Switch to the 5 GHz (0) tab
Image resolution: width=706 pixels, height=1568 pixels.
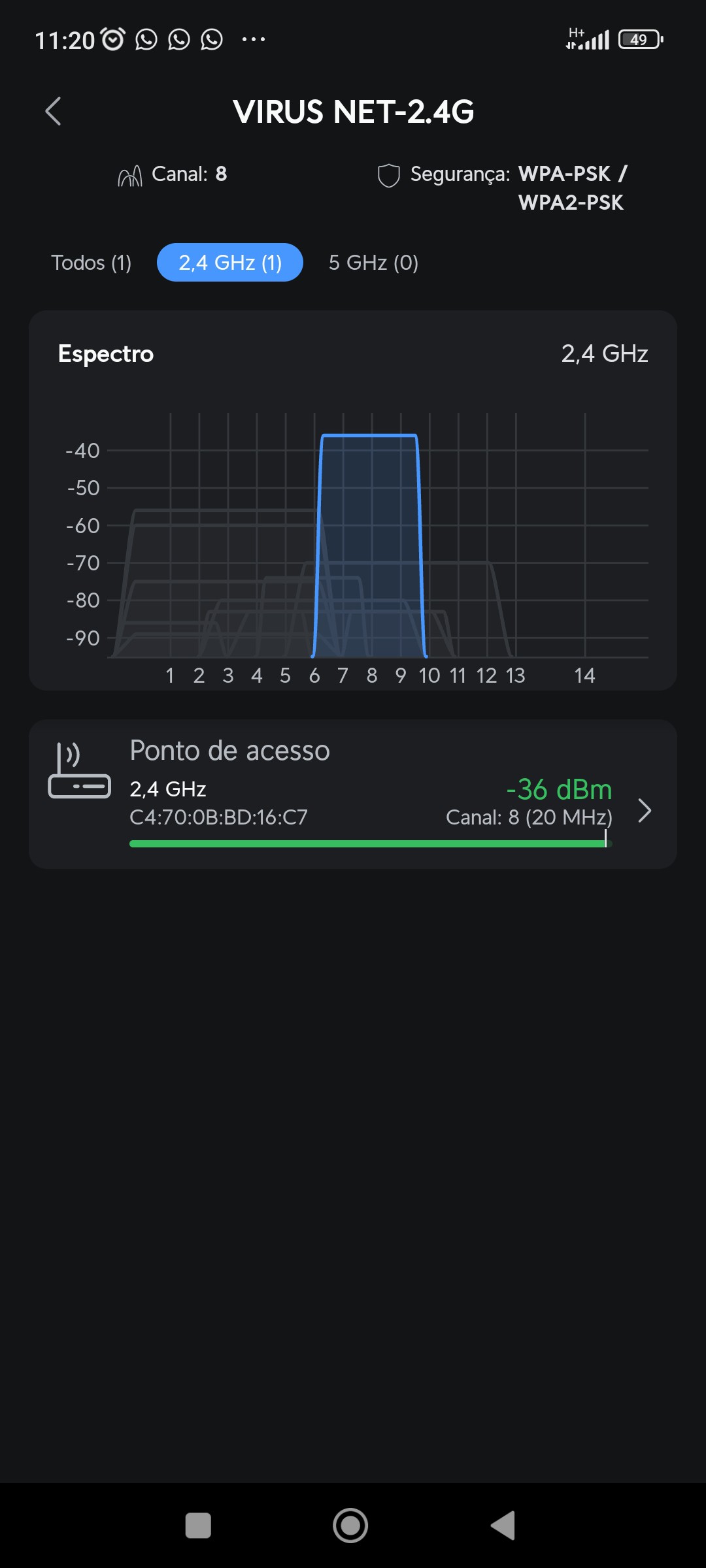click(373, 263)
